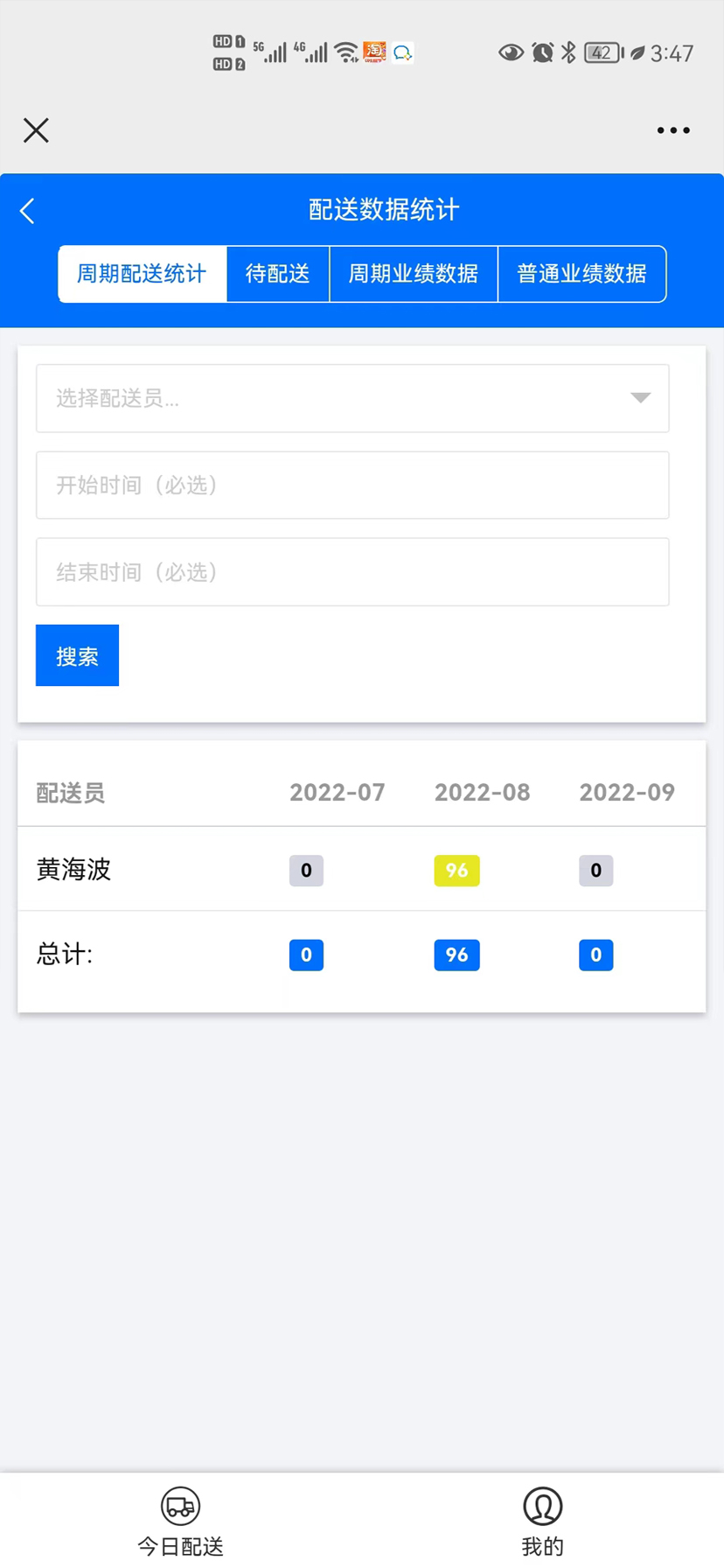
Task: Switch to the 待配送 tab
Action: pos(277,274)
